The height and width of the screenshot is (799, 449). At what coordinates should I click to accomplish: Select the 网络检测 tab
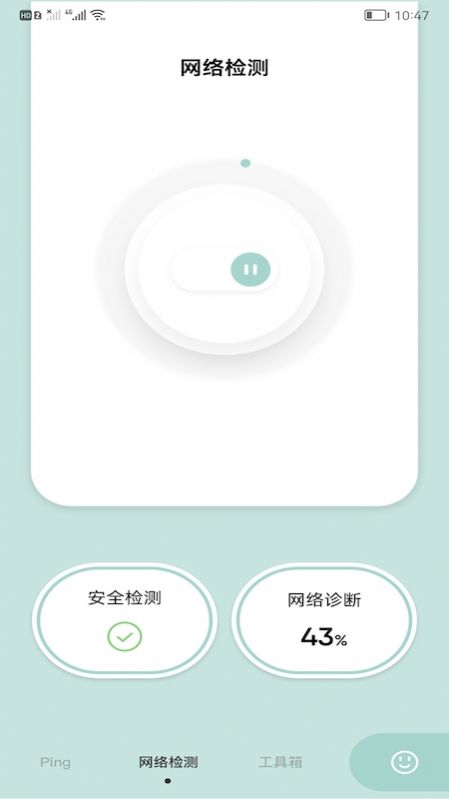(x=168, y=762)
